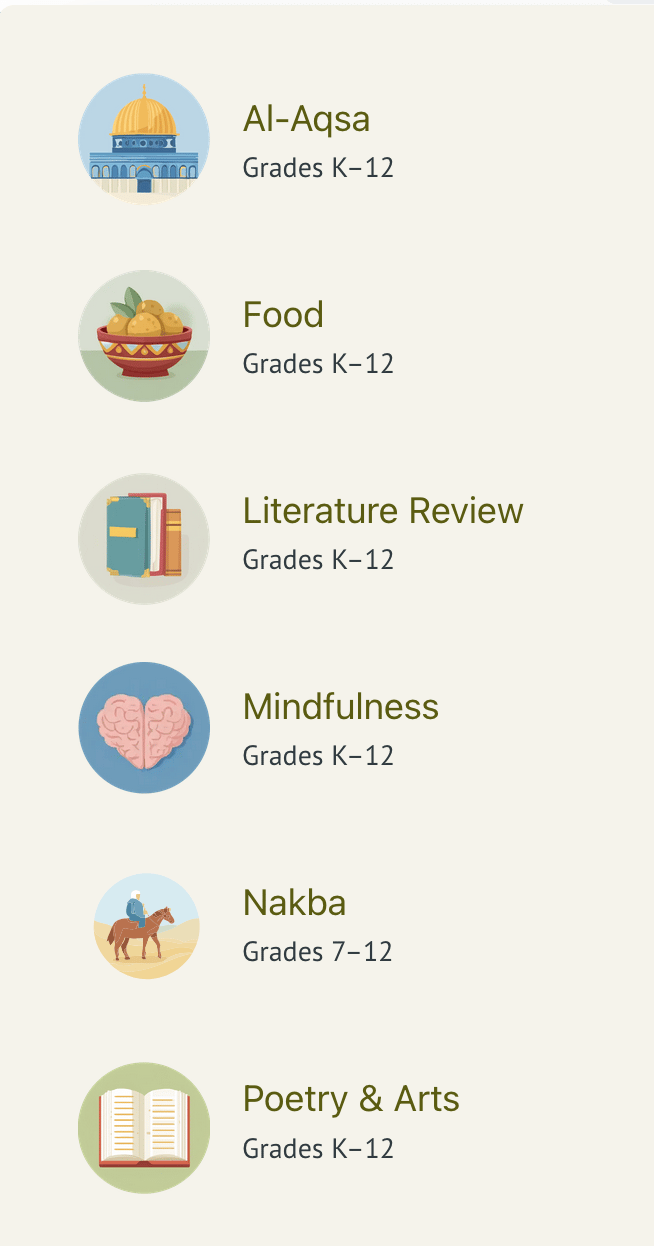Go to Mindfulness resources
This screenshot has width=654, height=1246.
tap(340, 707)
